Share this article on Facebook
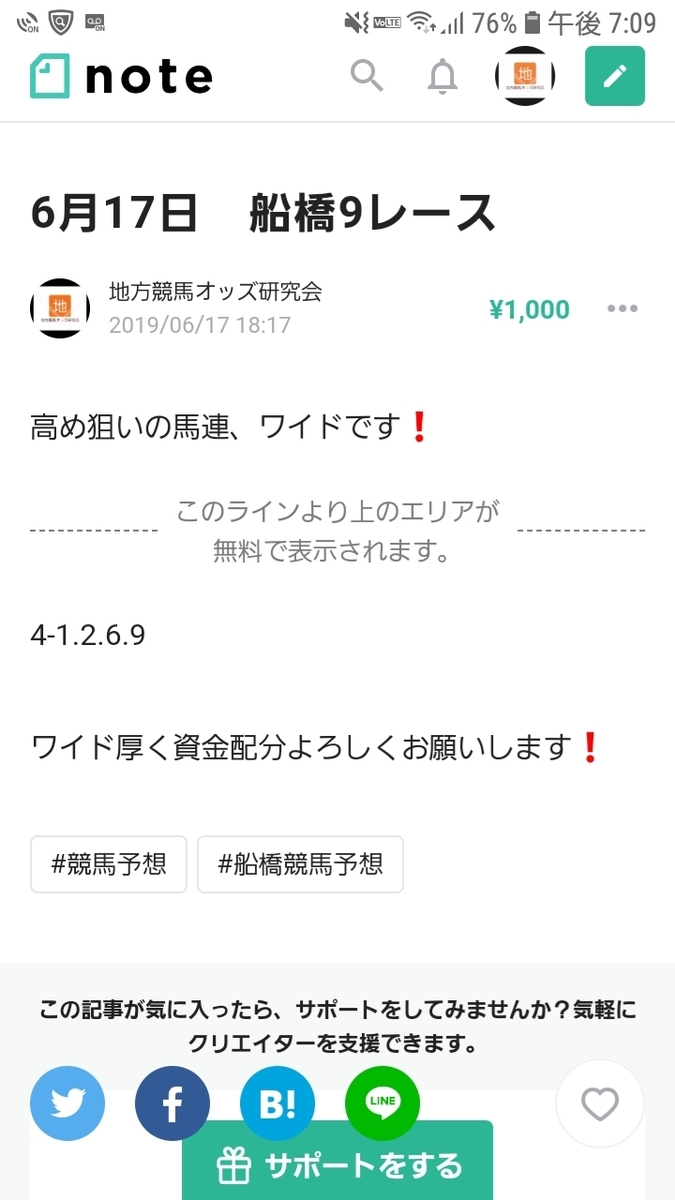675x1200 pixels. tap(172, 1104)
